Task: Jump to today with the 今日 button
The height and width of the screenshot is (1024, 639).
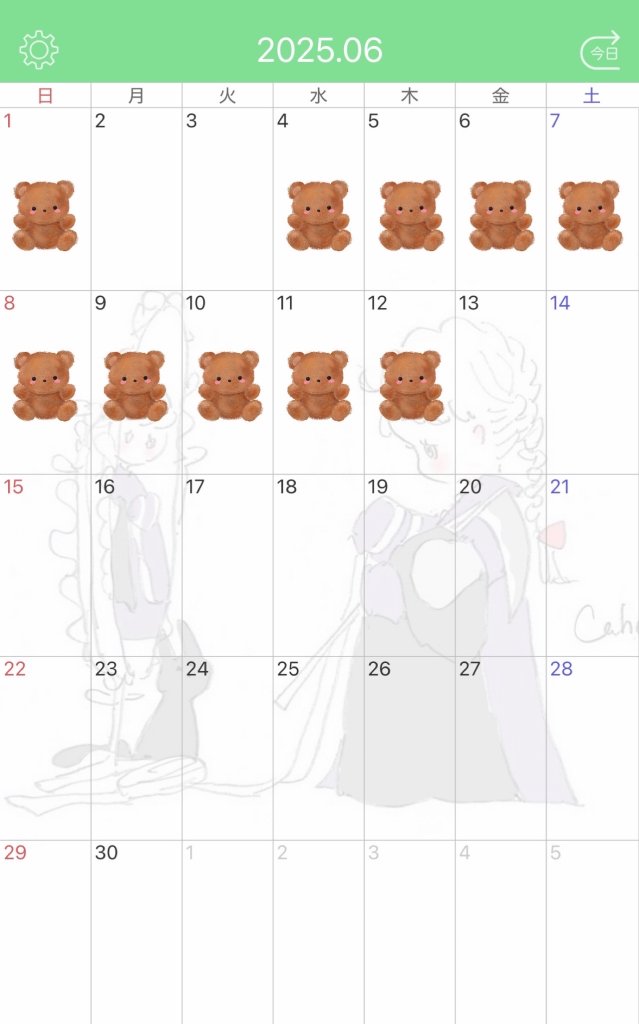Action: pyautogui.click(x=601, y=50)
